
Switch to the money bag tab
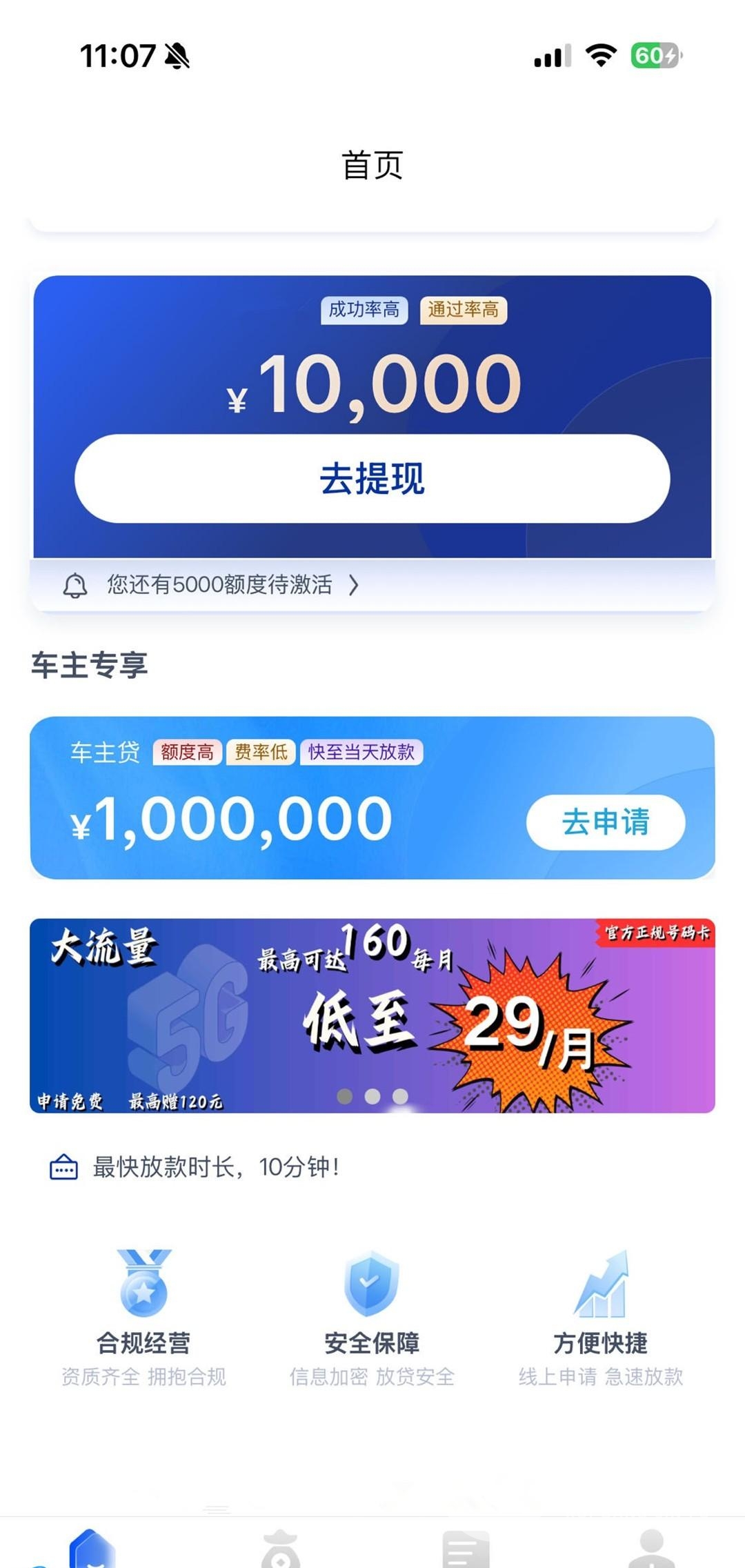pos(280,1549)
